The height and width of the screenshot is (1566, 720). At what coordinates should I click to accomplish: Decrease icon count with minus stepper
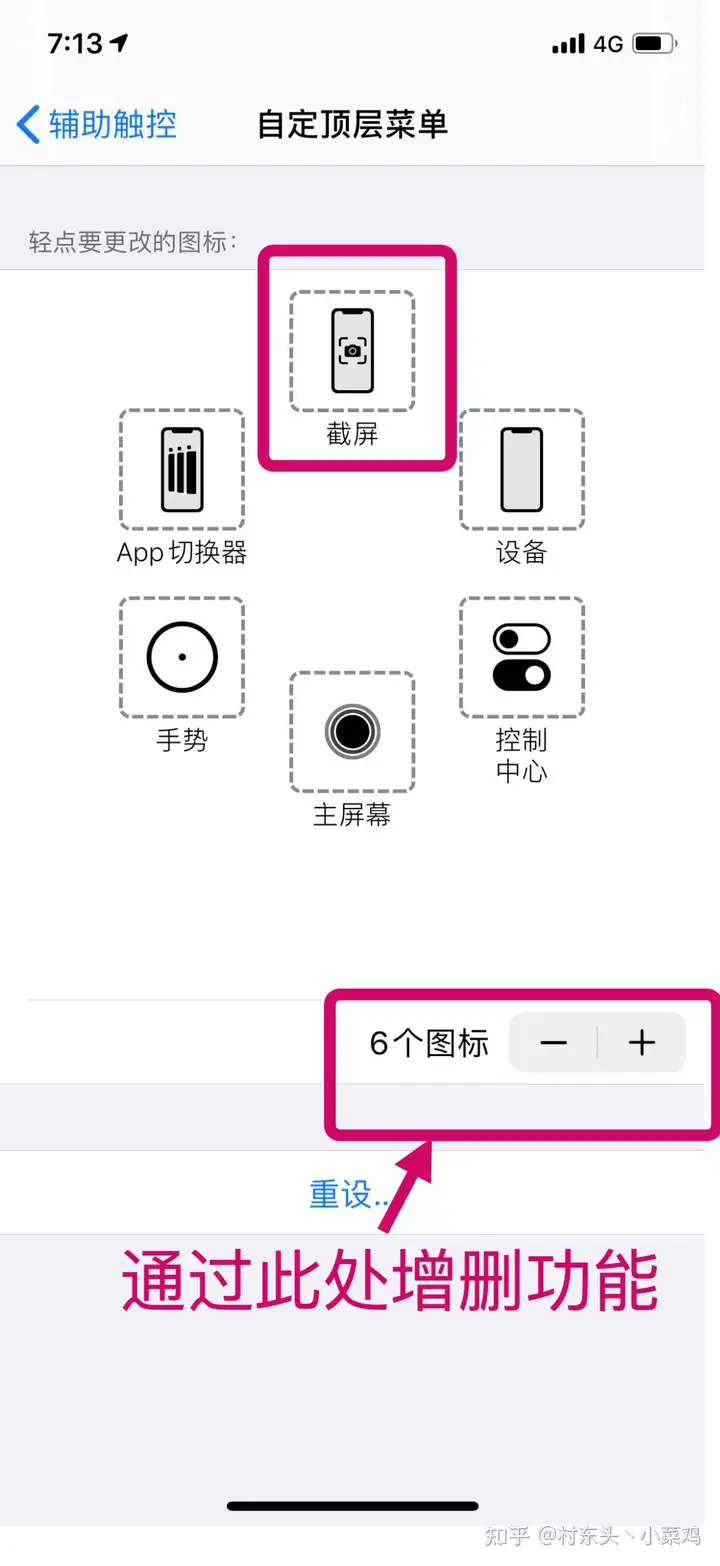pyautogui.click(x=553, y=1043)
